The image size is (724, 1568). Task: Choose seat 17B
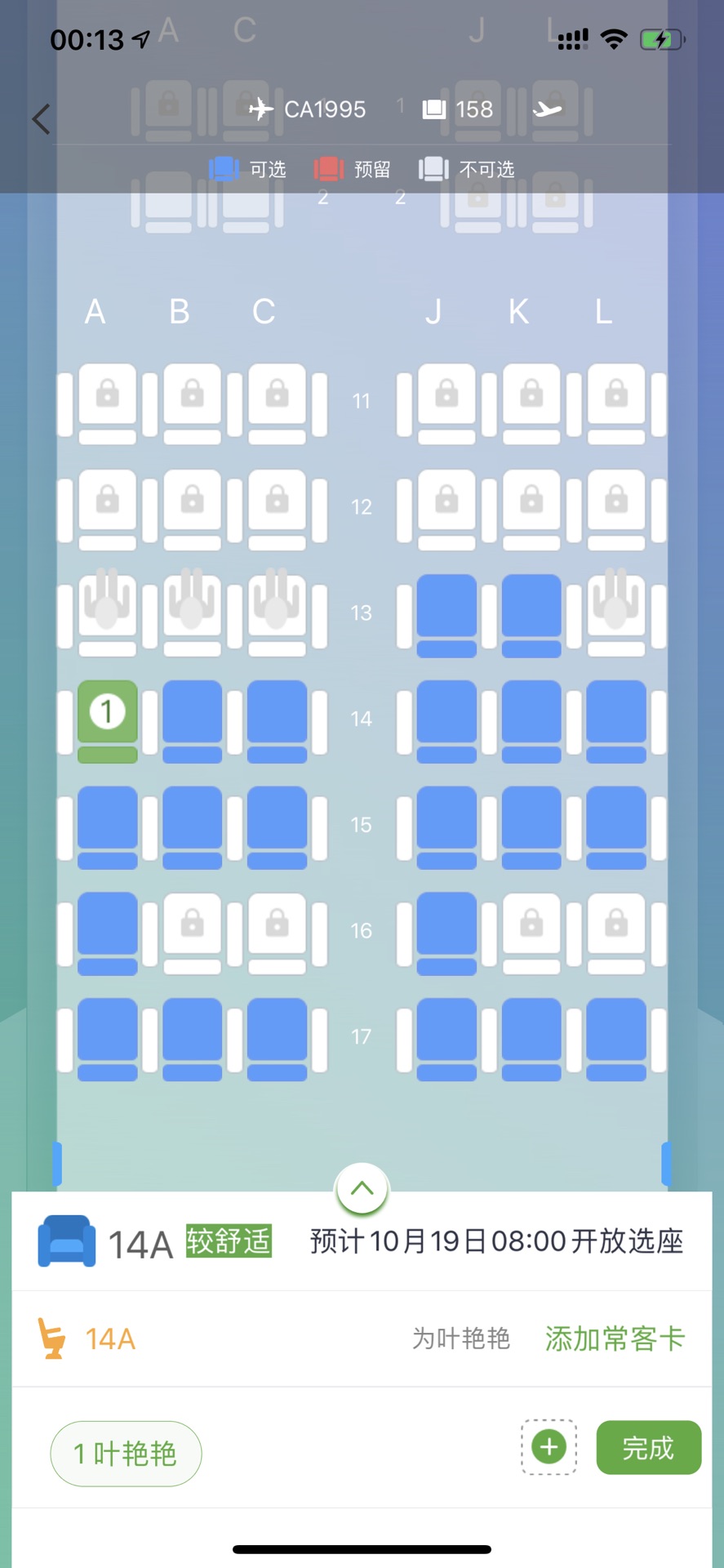point(192,1037)
